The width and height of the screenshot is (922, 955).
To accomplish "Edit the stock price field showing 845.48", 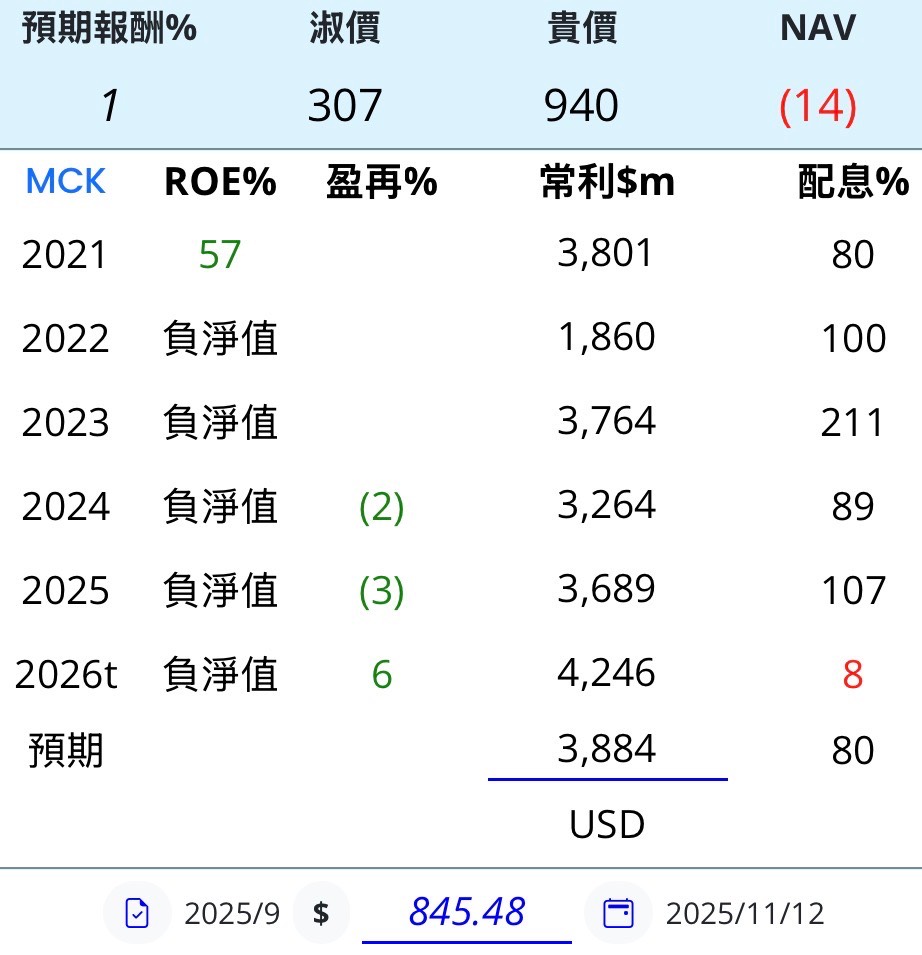I will coord(467,912).
